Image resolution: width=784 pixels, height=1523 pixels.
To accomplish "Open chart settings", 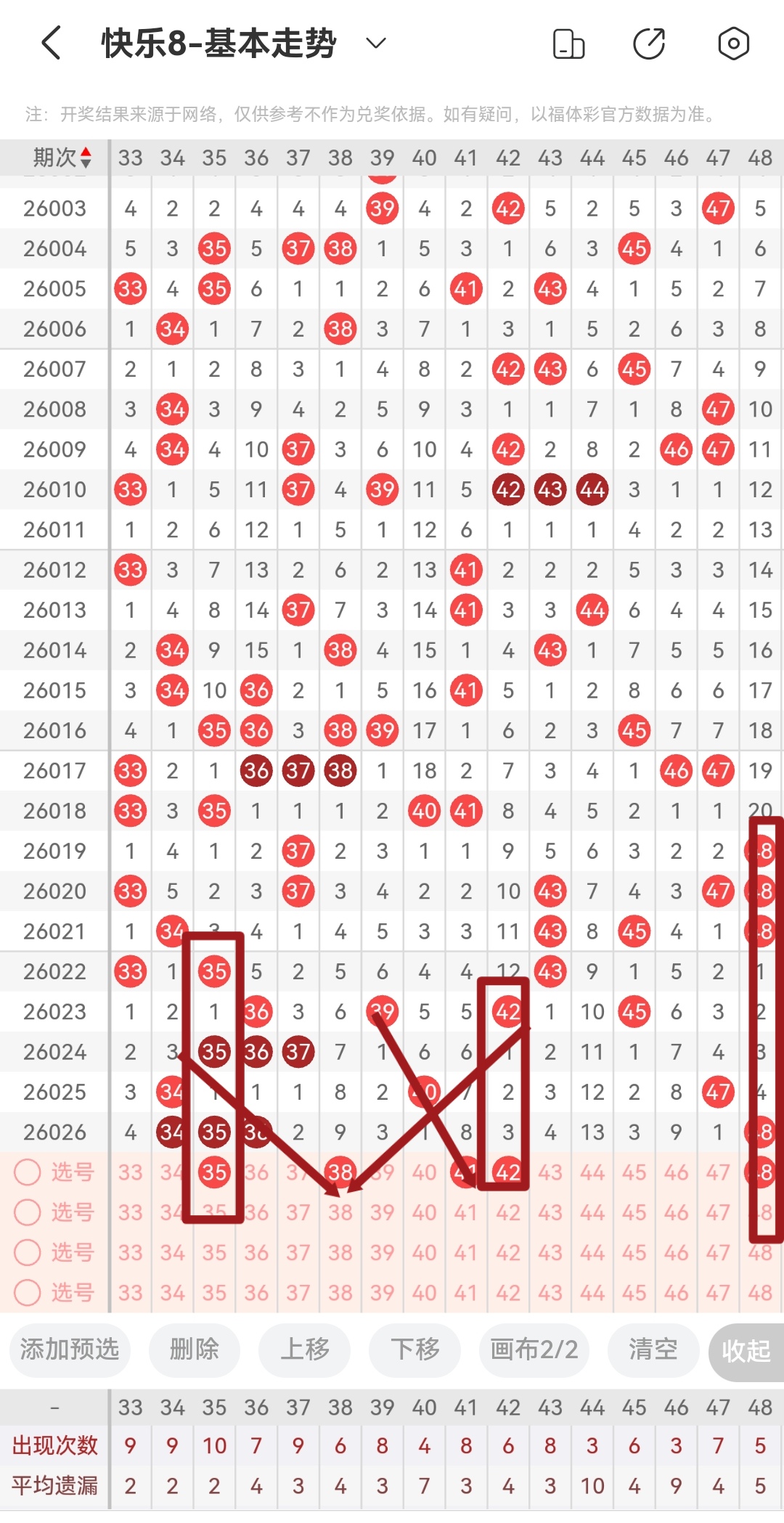I will click(733, 44).
